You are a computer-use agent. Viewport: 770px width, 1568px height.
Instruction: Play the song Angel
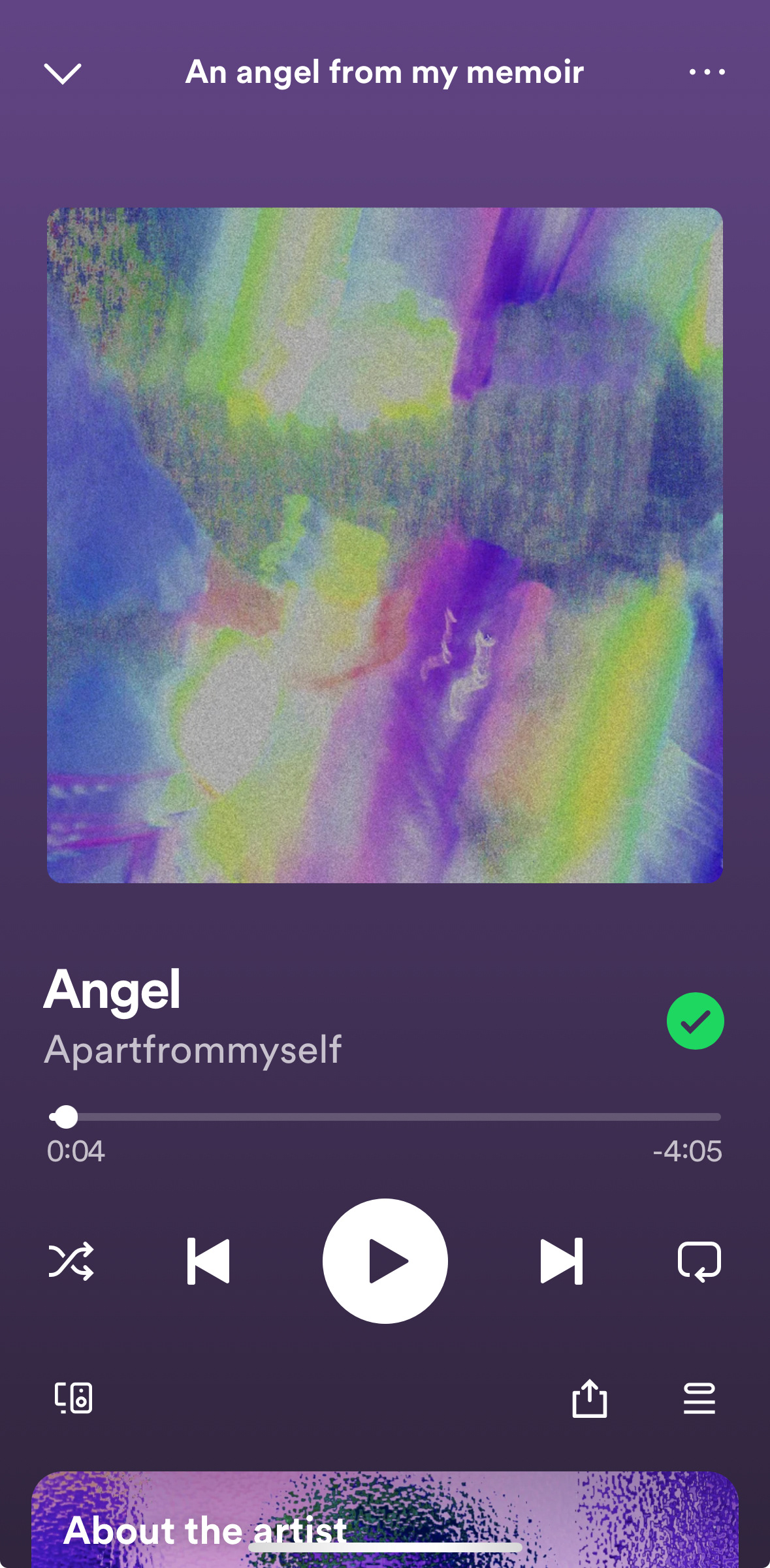385,1261
